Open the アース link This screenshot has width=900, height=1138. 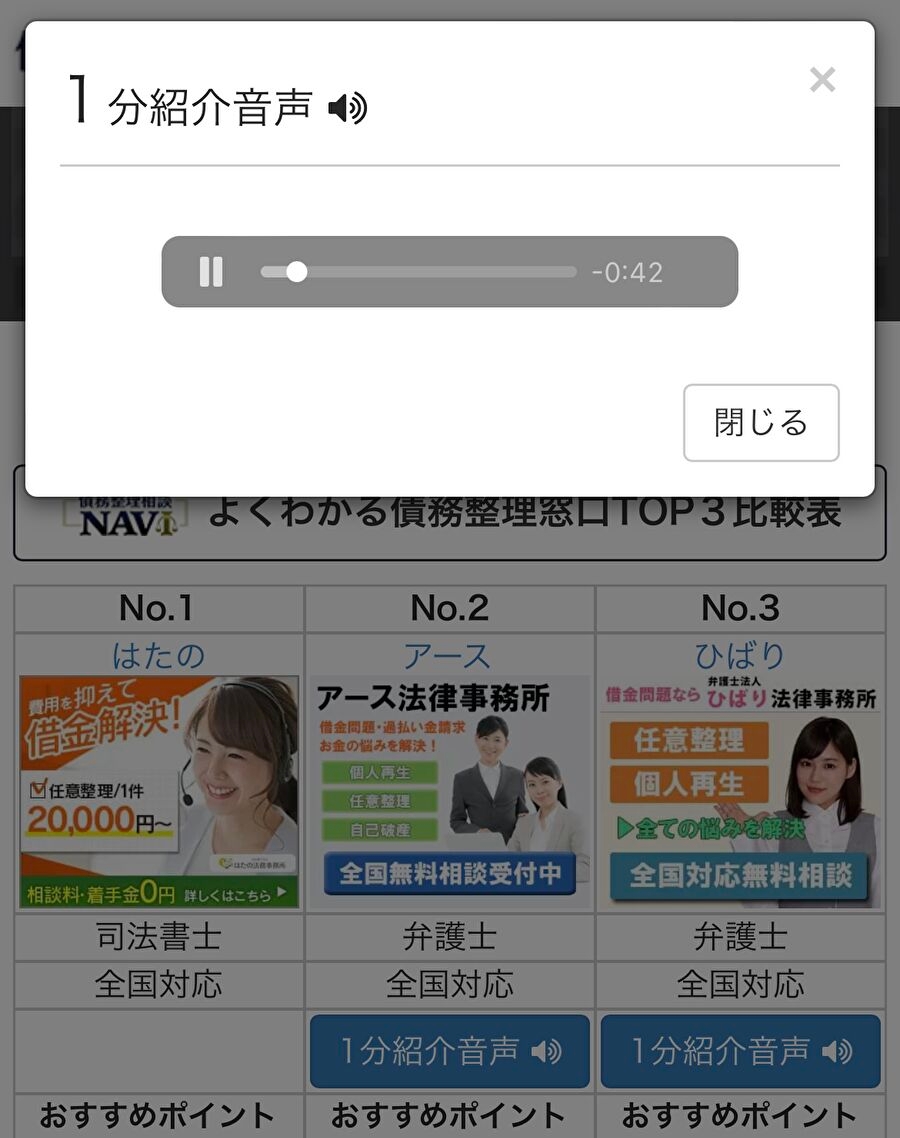(448, 655)
